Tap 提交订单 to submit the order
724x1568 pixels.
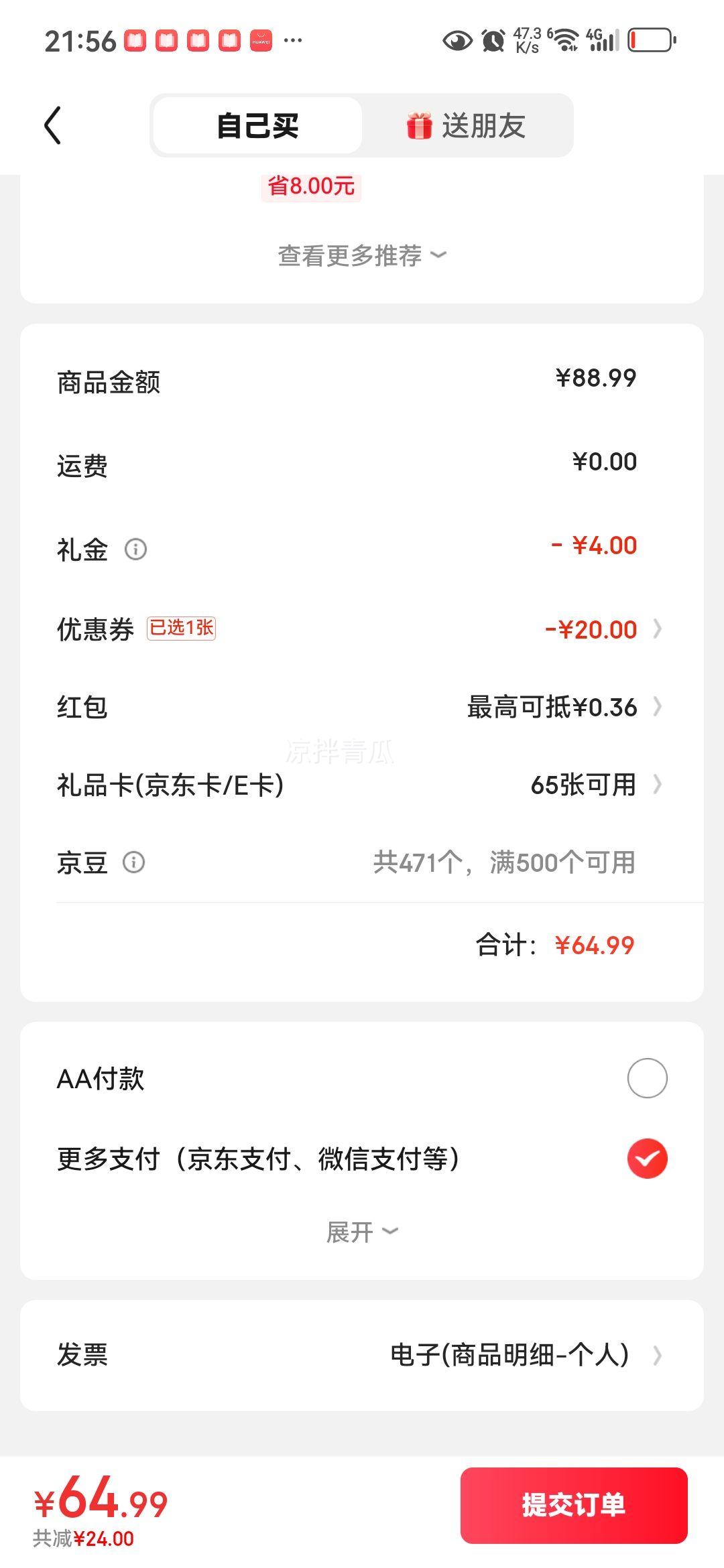[574, 1505]
